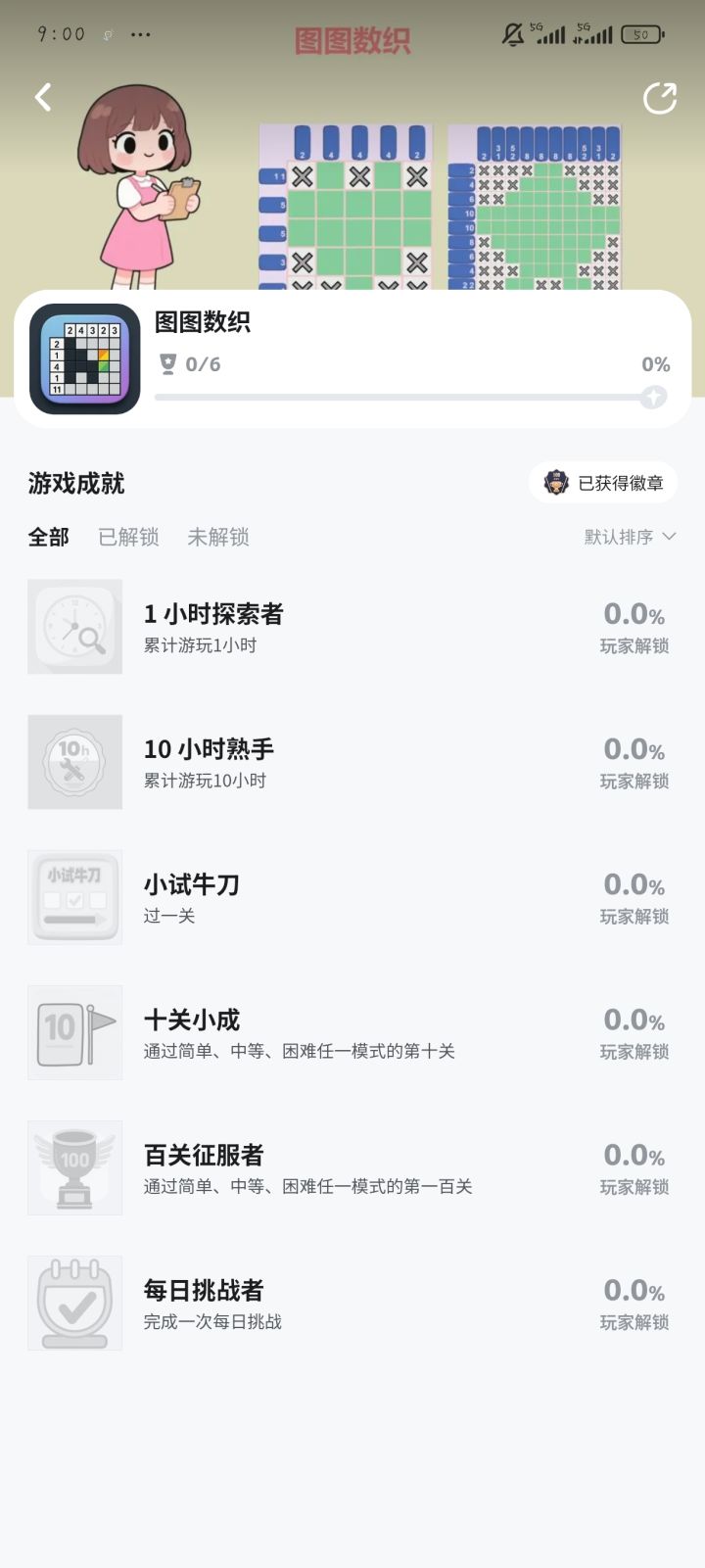The height and width of the screenshot is (1568, 705).
Task: Open the 默认排序 sort dropdown
Action: (617, 537)
